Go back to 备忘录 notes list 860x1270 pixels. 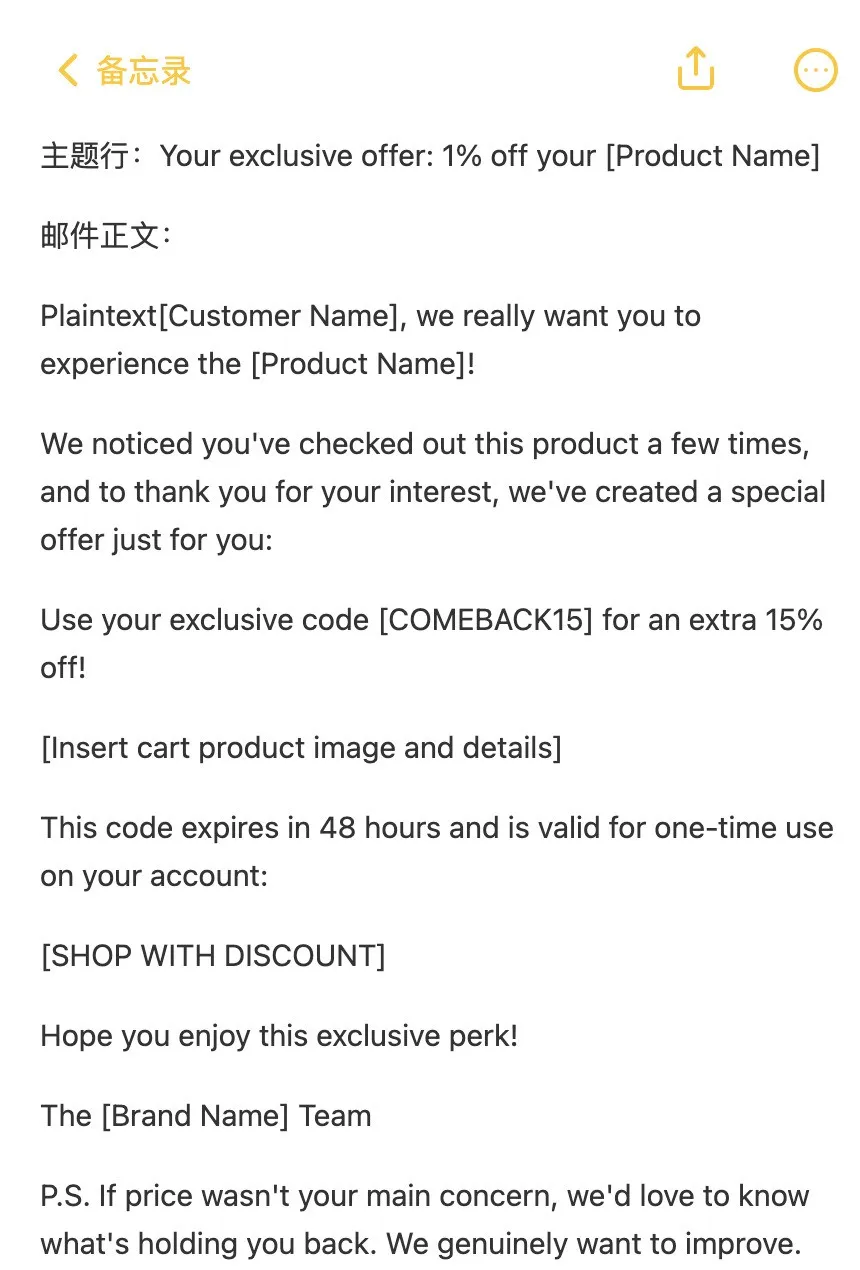[x=123, y=71]
